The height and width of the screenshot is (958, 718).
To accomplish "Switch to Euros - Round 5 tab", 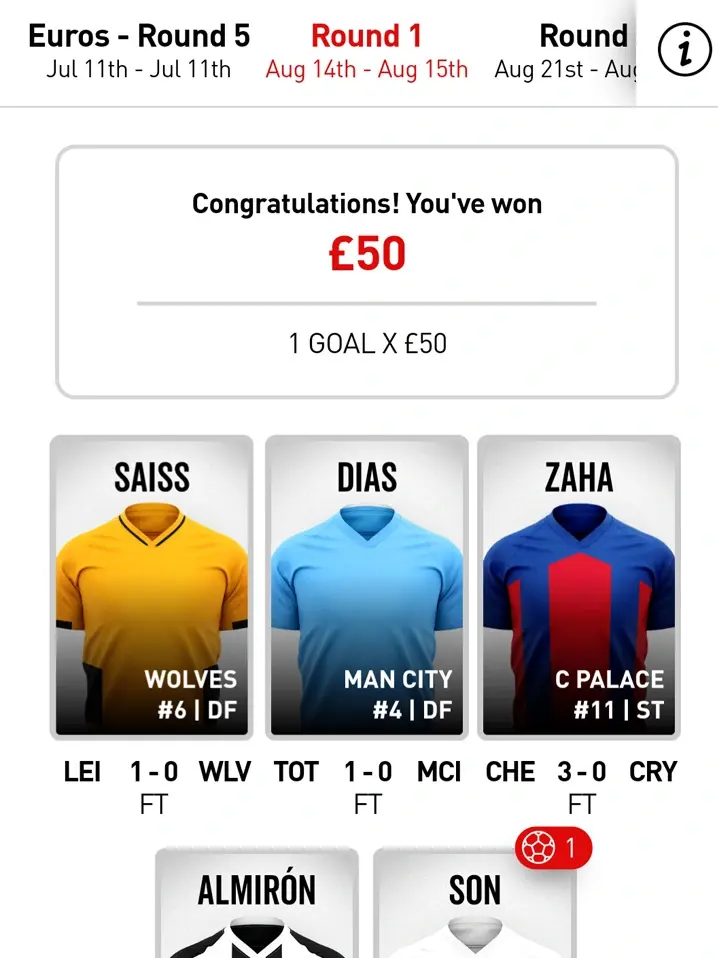I will tap(139, 51).
